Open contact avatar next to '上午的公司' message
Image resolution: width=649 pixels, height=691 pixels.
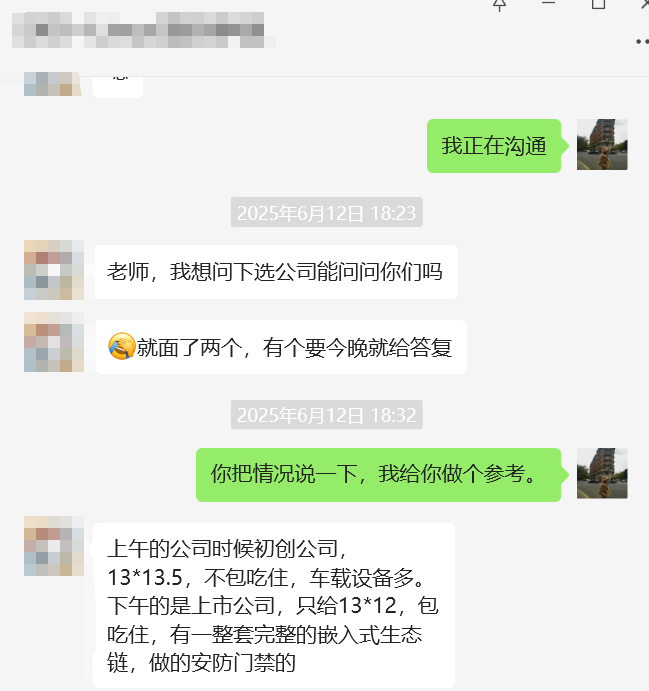(x=54, y=546)
